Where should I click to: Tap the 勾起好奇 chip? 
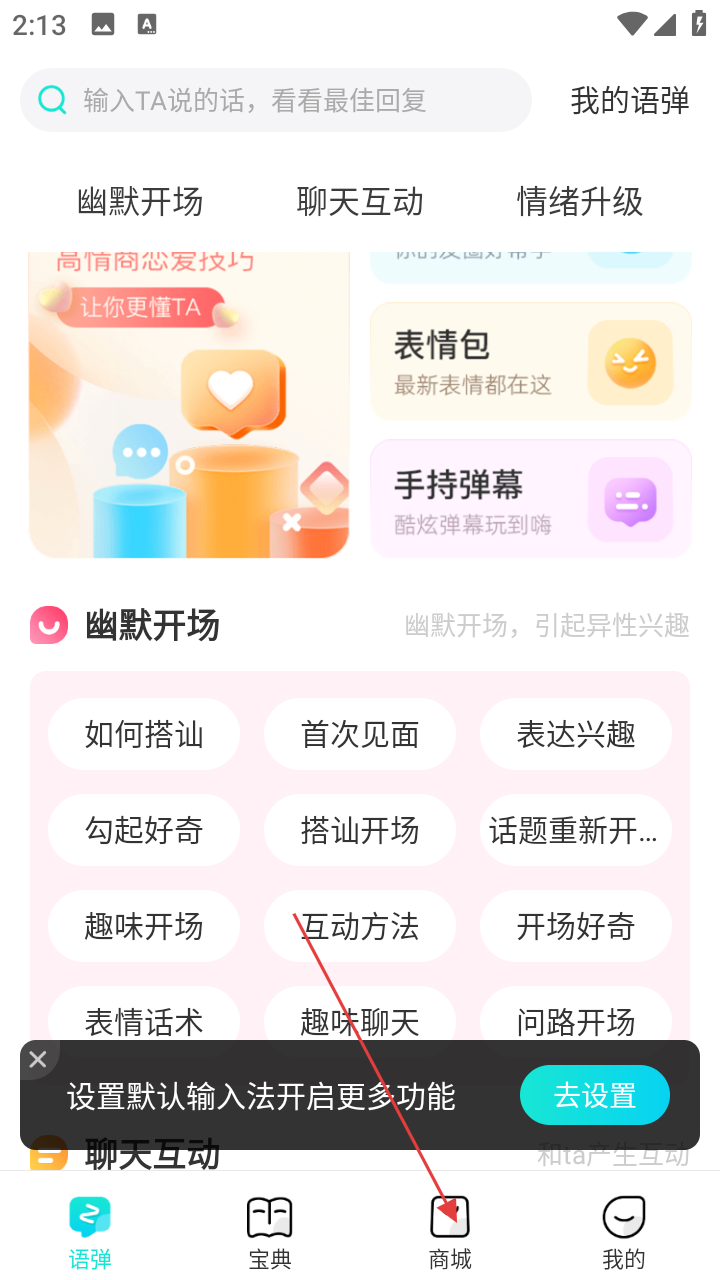pos(144,830)
